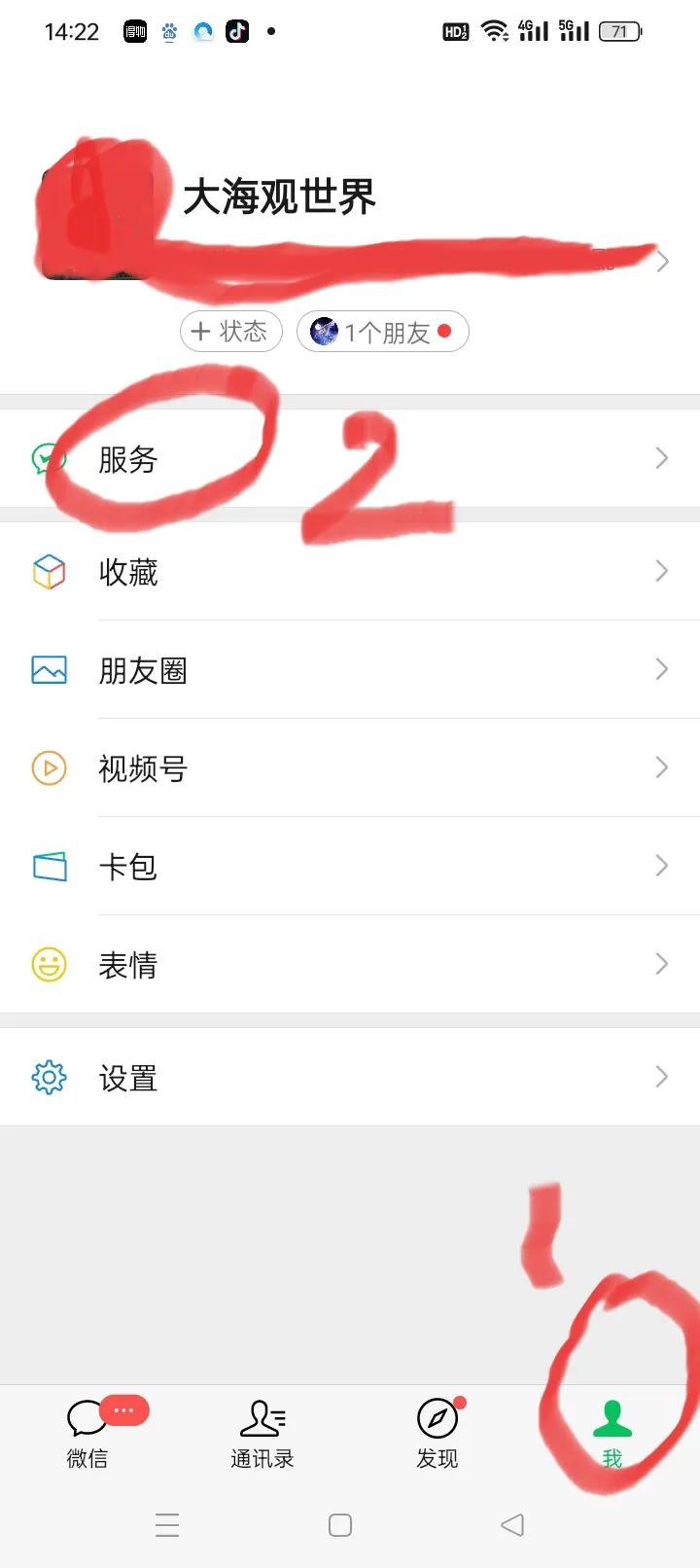
Task: Select the 我 profile tab
Action: (x=612, y=1433)
